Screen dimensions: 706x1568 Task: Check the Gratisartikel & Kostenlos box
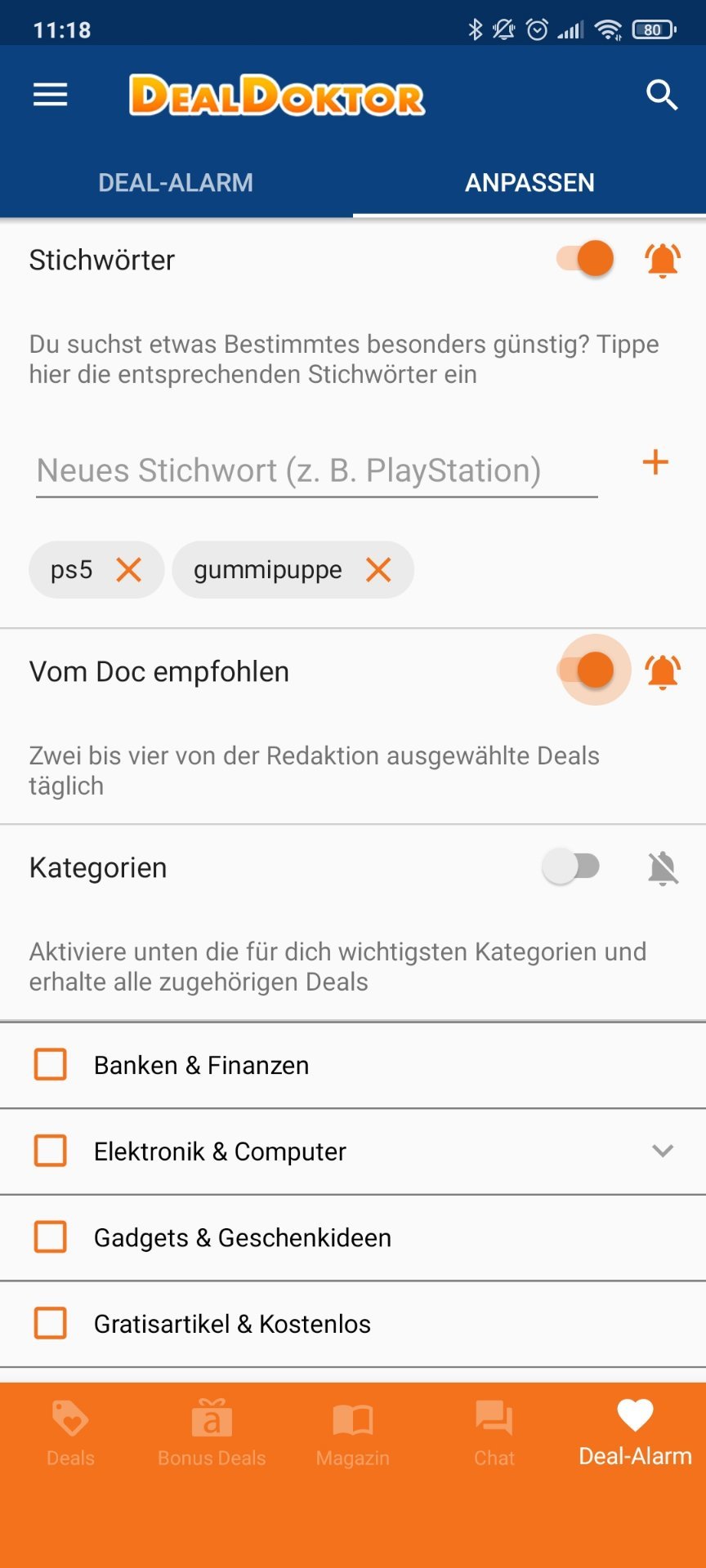point(51,1323)
